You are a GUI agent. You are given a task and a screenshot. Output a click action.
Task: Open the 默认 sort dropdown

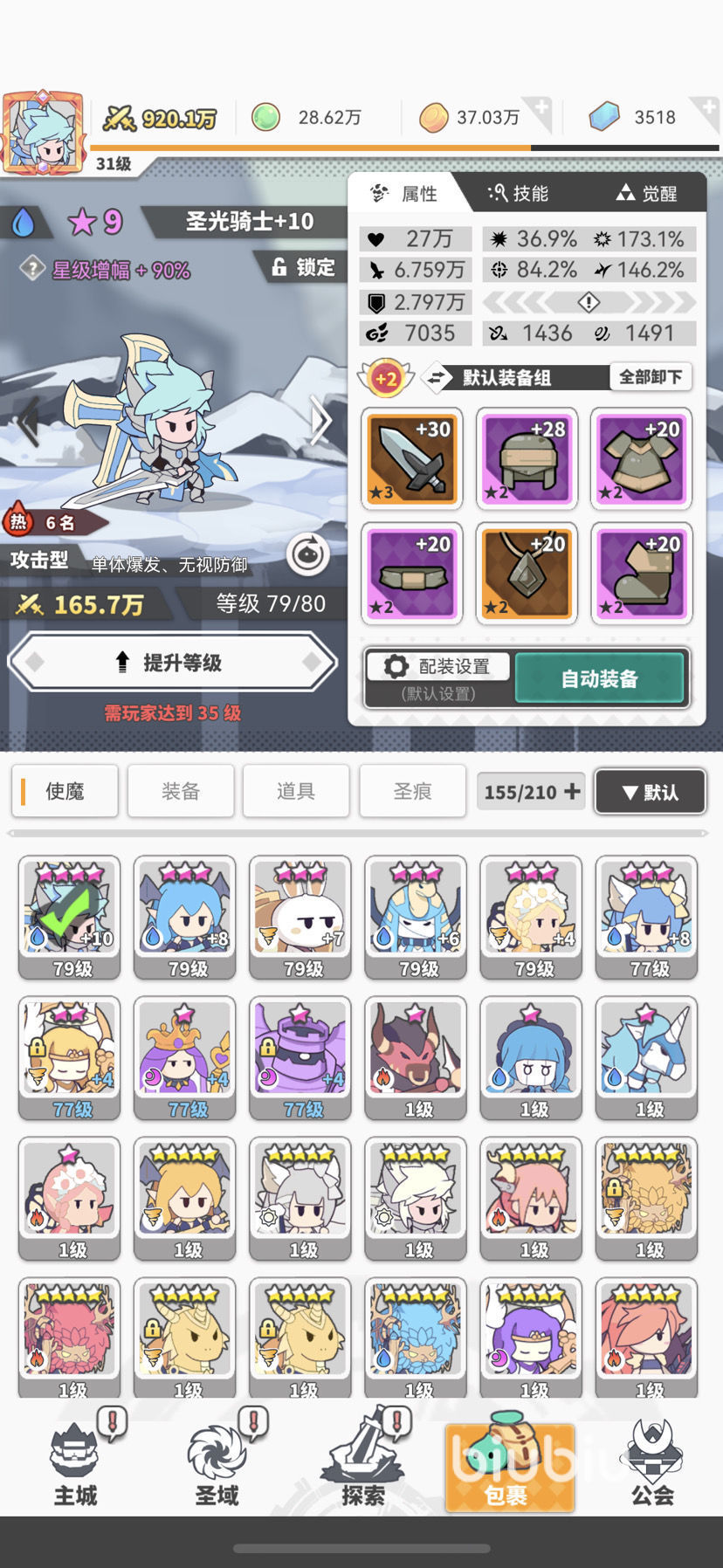tap(650, 792)
